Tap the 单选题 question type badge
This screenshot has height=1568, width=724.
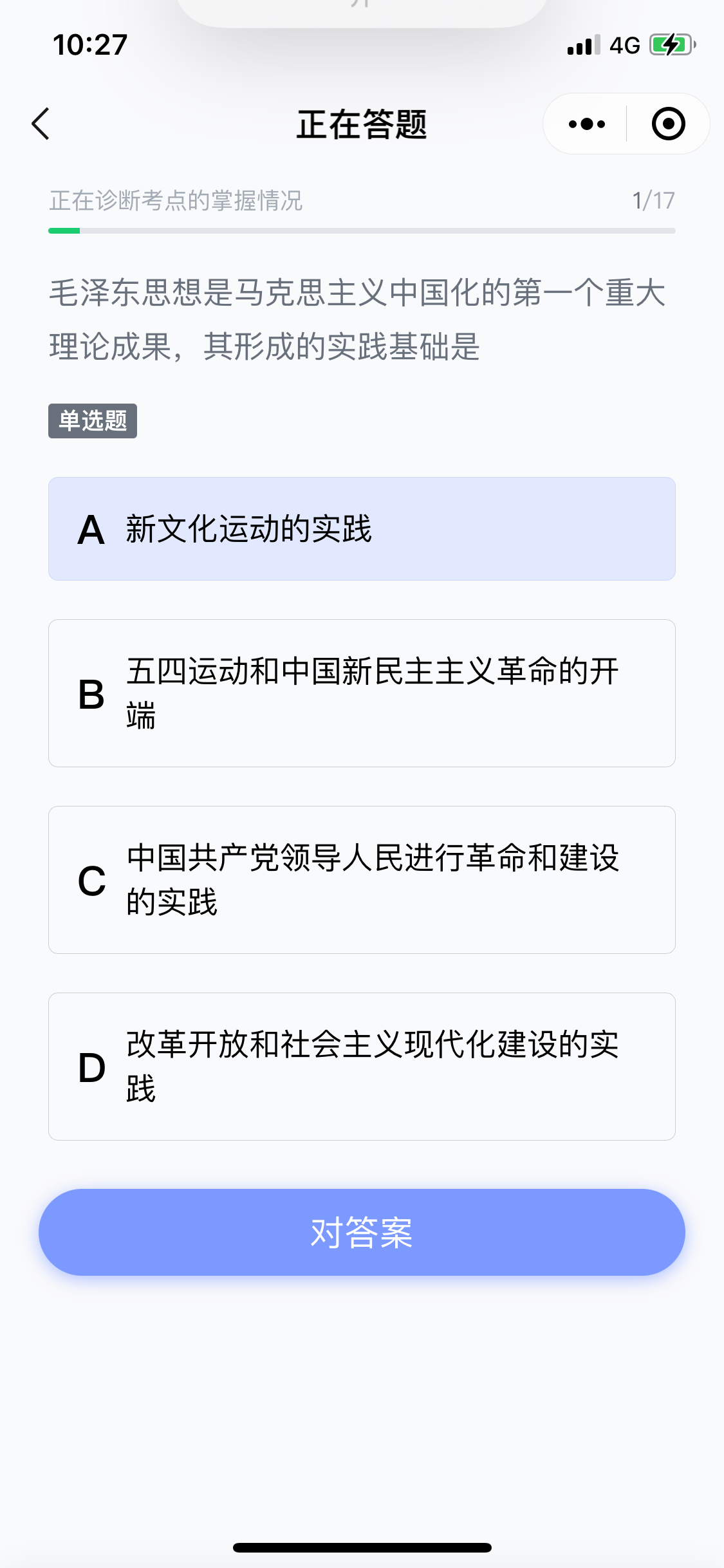click(92, 420)
